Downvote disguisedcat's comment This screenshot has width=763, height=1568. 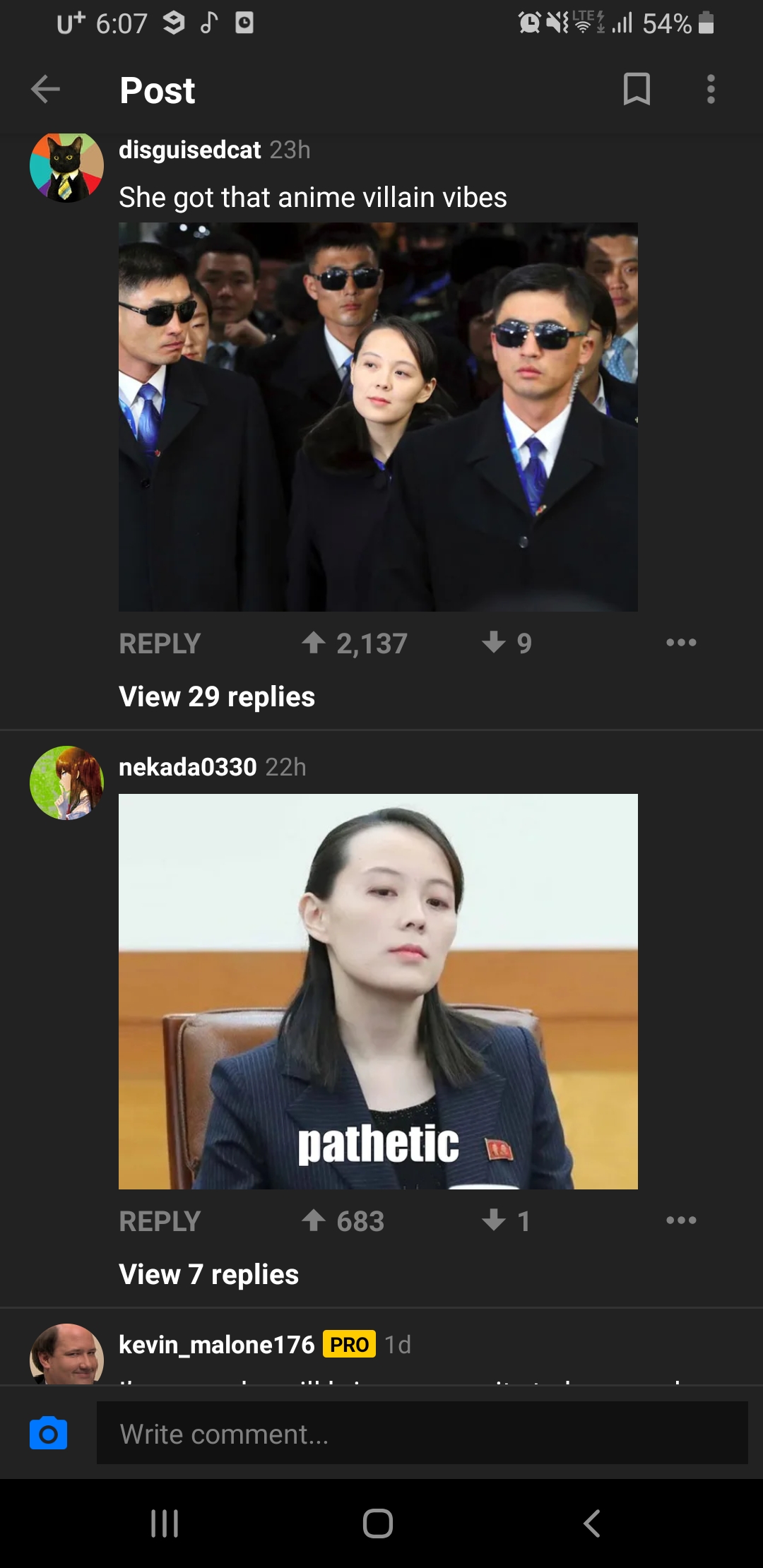[x=493, y=643]
